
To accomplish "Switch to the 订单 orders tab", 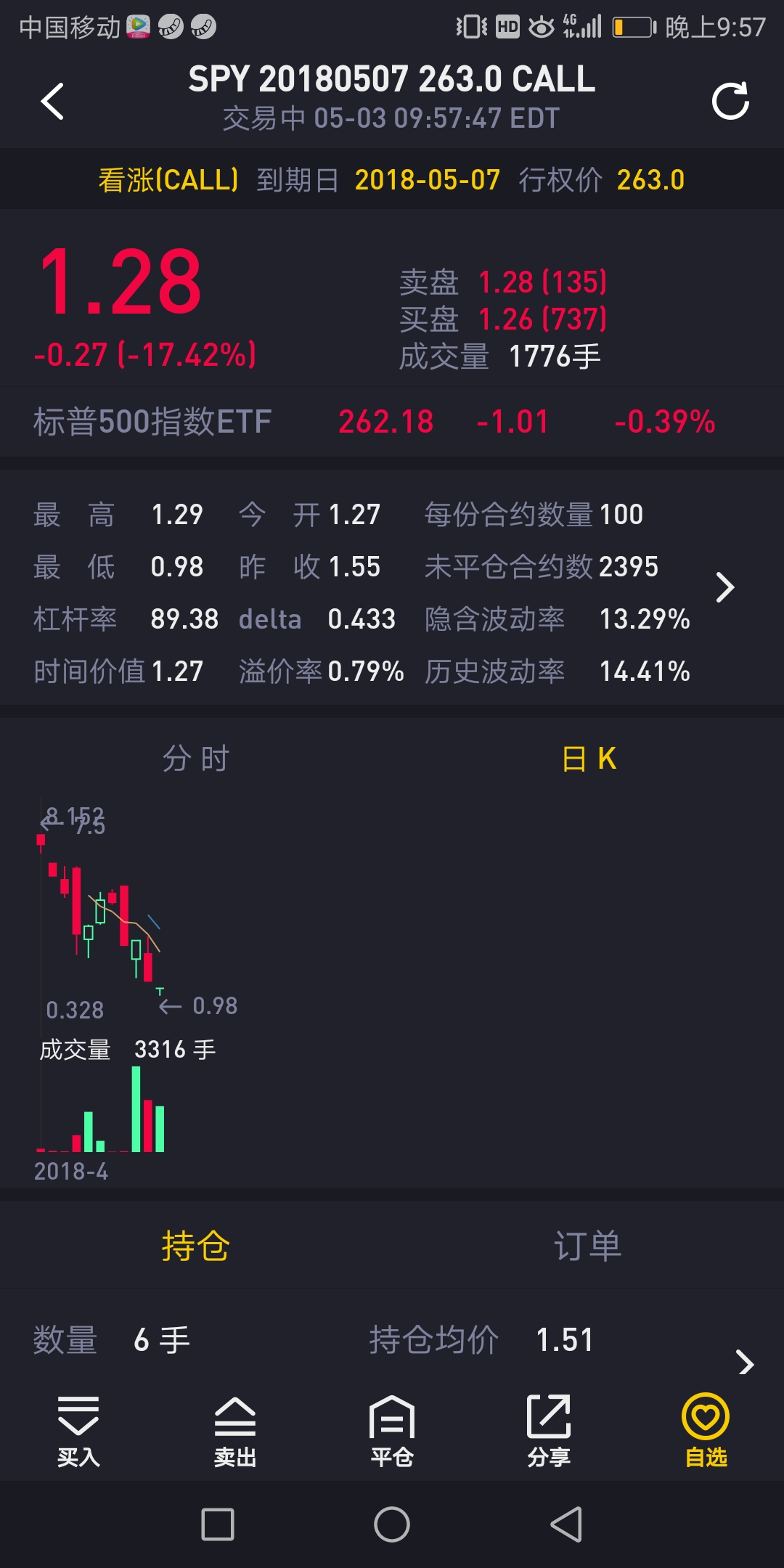I will (x=588, y=1246).
